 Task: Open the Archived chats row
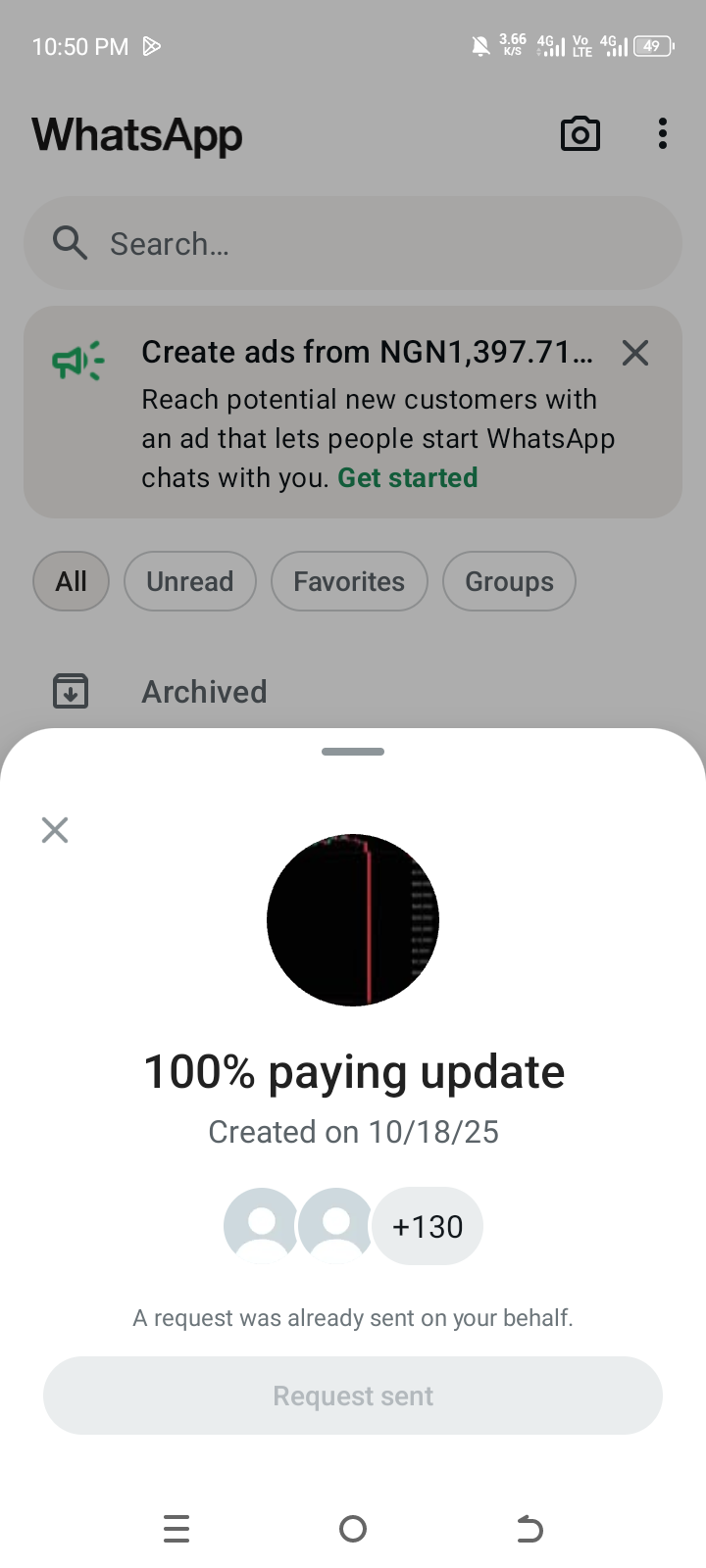[204, 692]
